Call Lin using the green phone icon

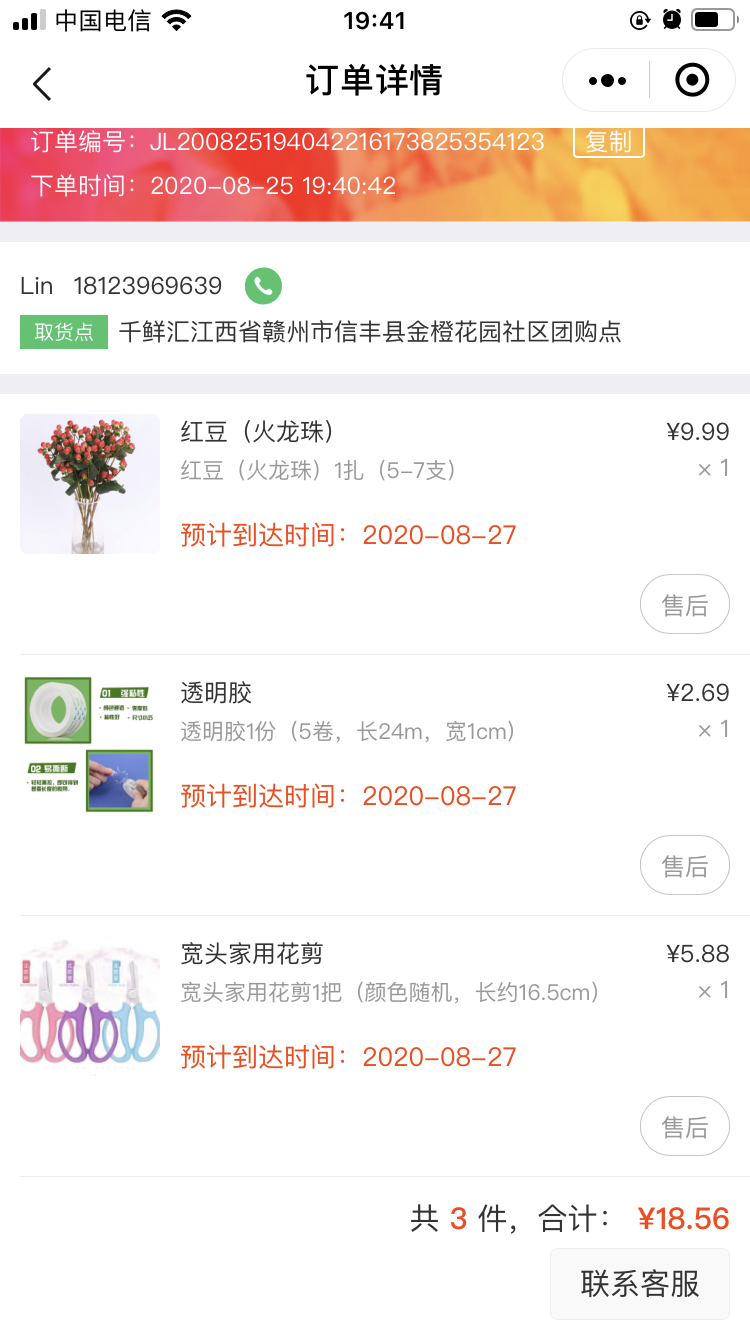click(263, 287)
